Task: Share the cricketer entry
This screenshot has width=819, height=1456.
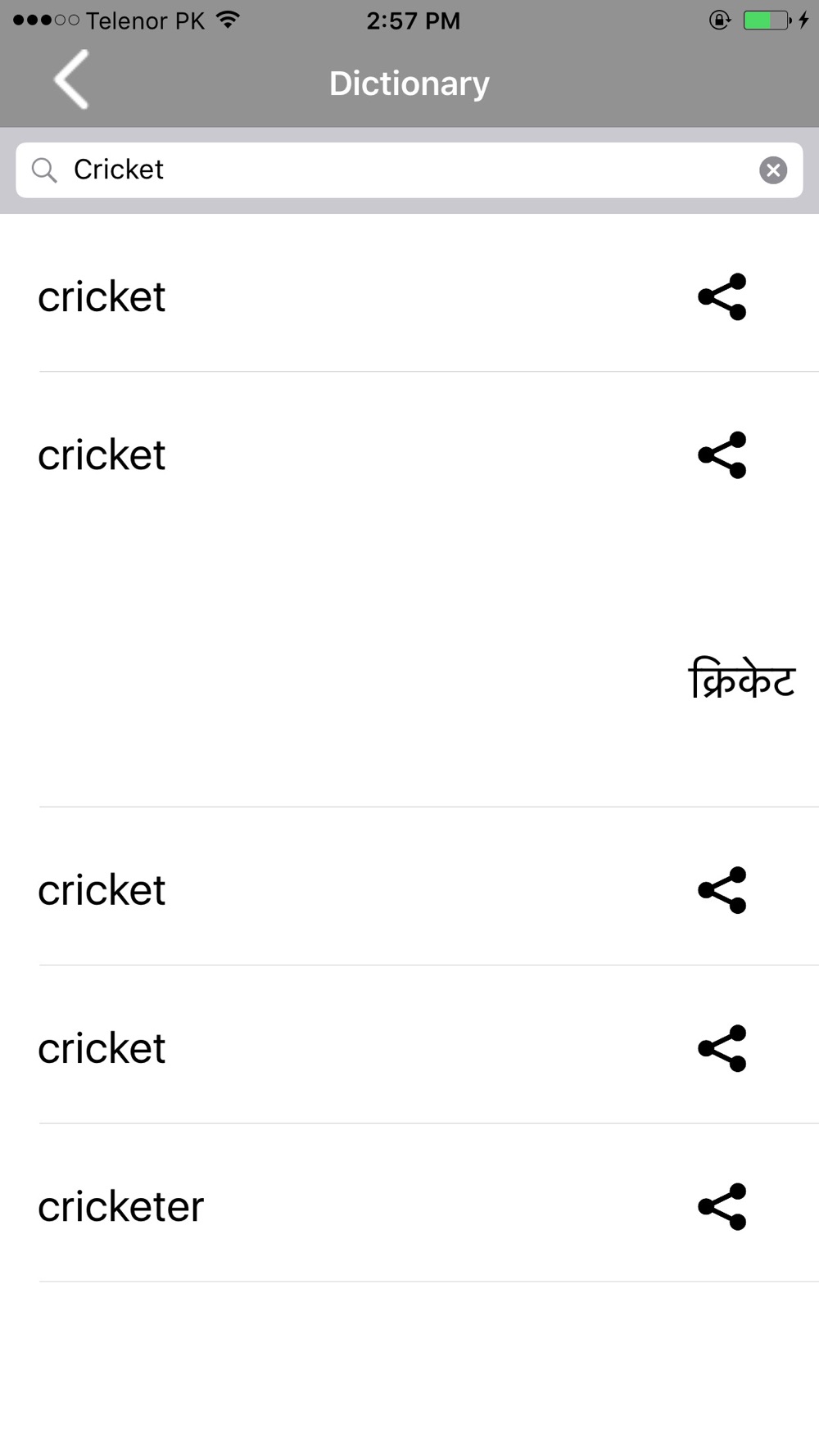Action: point(722,1206)
